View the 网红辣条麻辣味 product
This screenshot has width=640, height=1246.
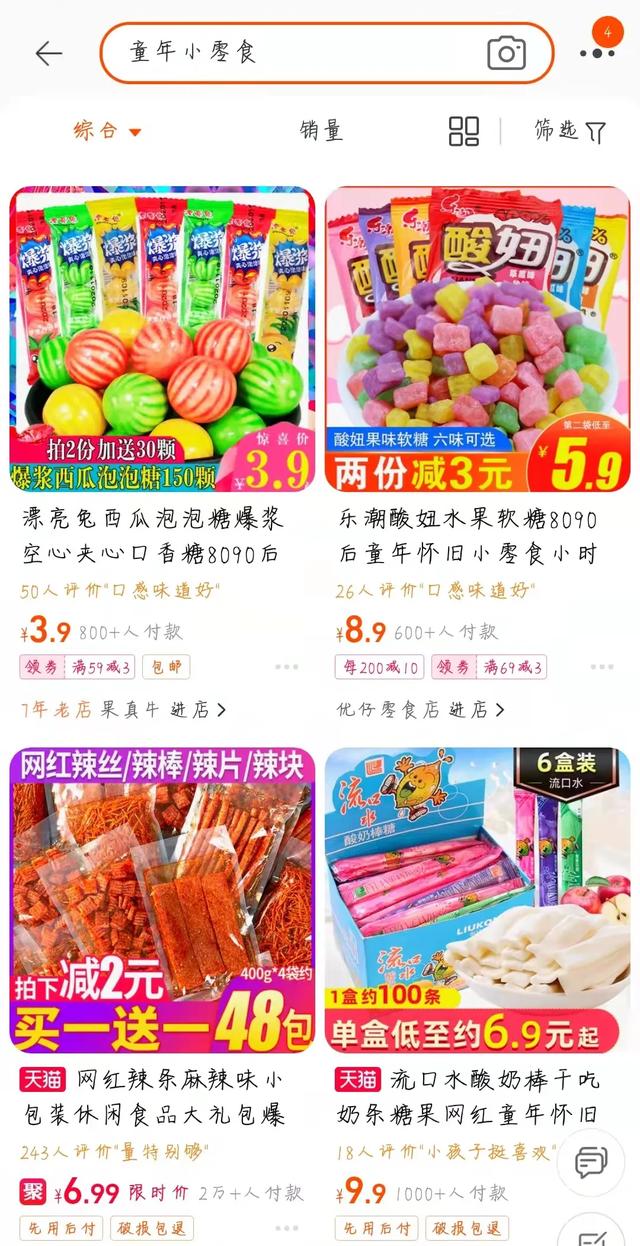point(162,900)
